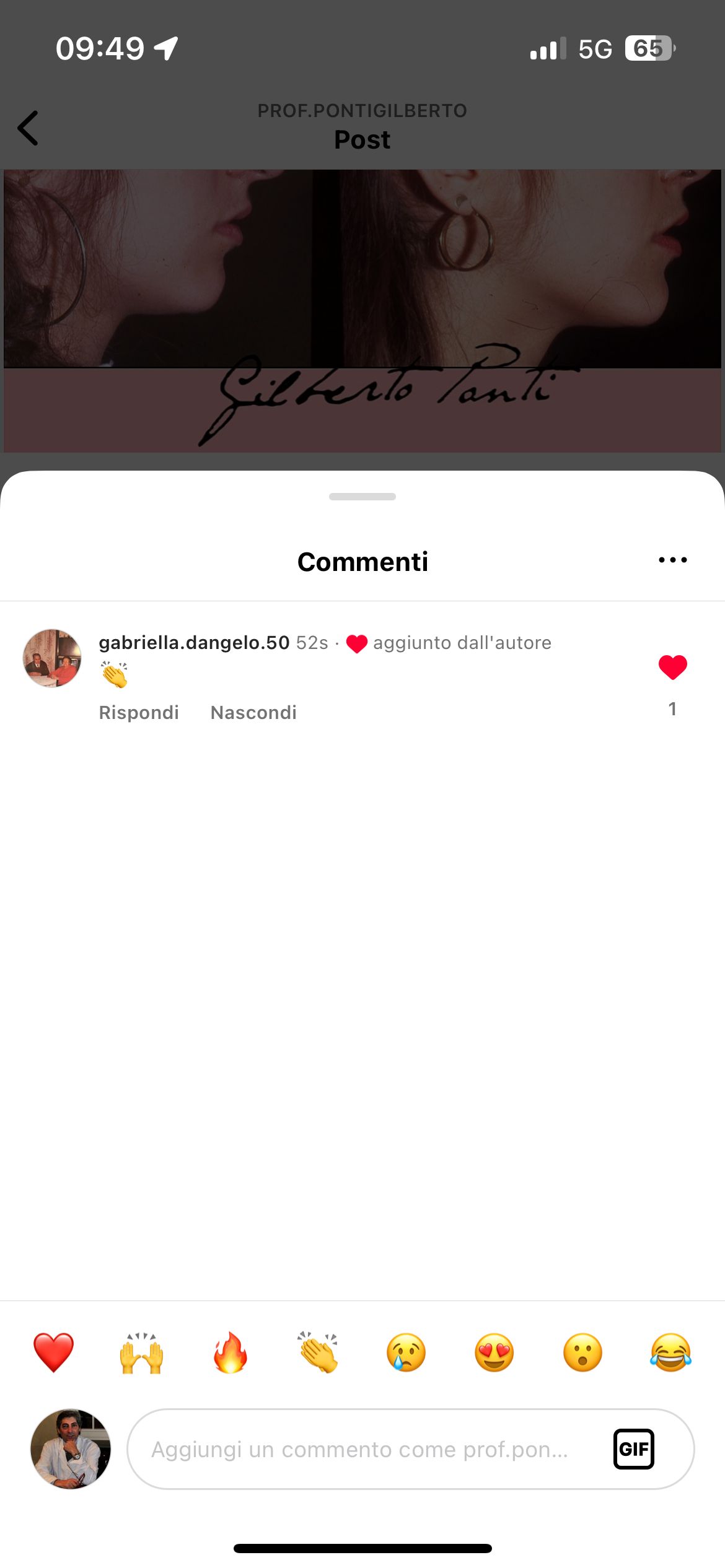Screen dimensions: 725x1568
Task: Tap Rispondi under gabriella.dangelo.50's comment
Action: click(139, 712)
